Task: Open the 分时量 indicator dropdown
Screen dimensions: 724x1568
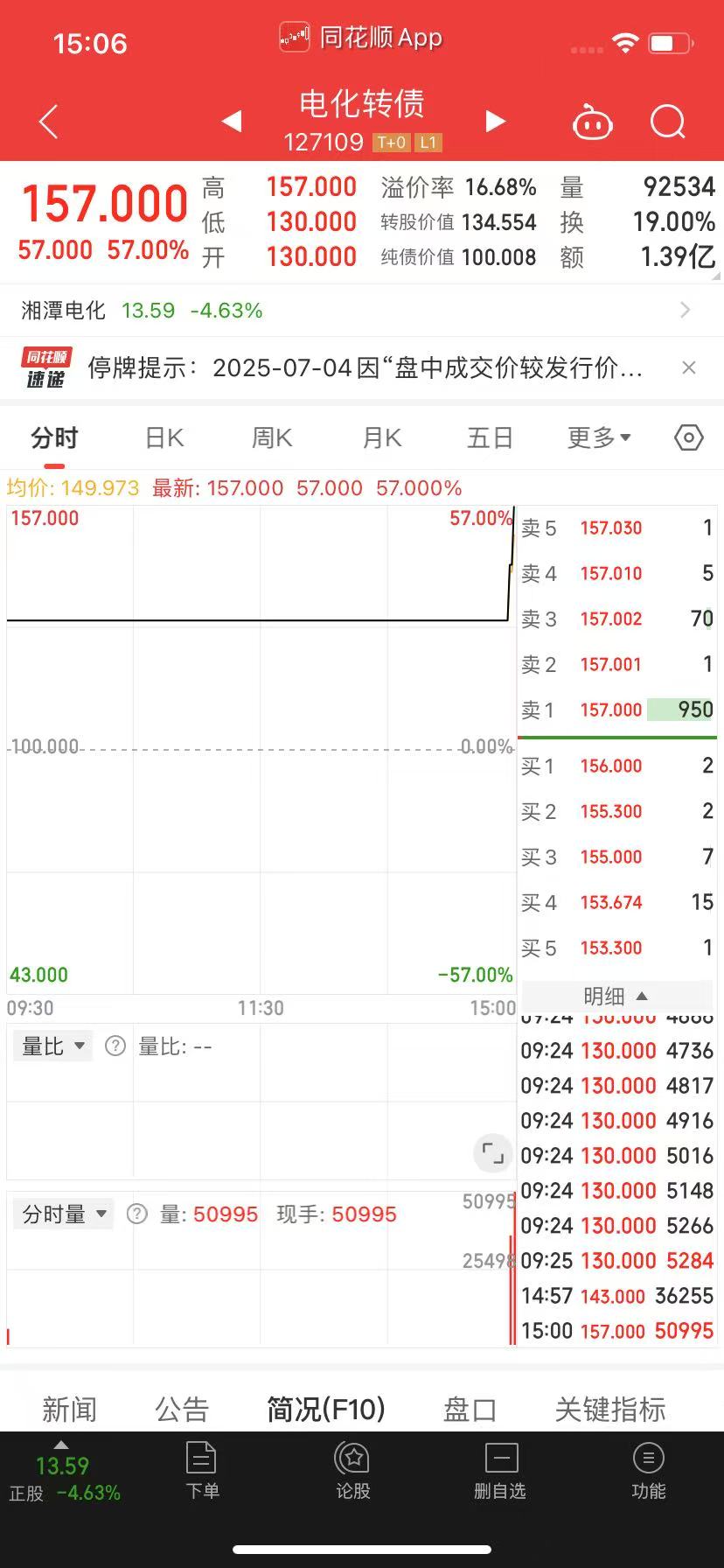Action: coord(64,1214)
